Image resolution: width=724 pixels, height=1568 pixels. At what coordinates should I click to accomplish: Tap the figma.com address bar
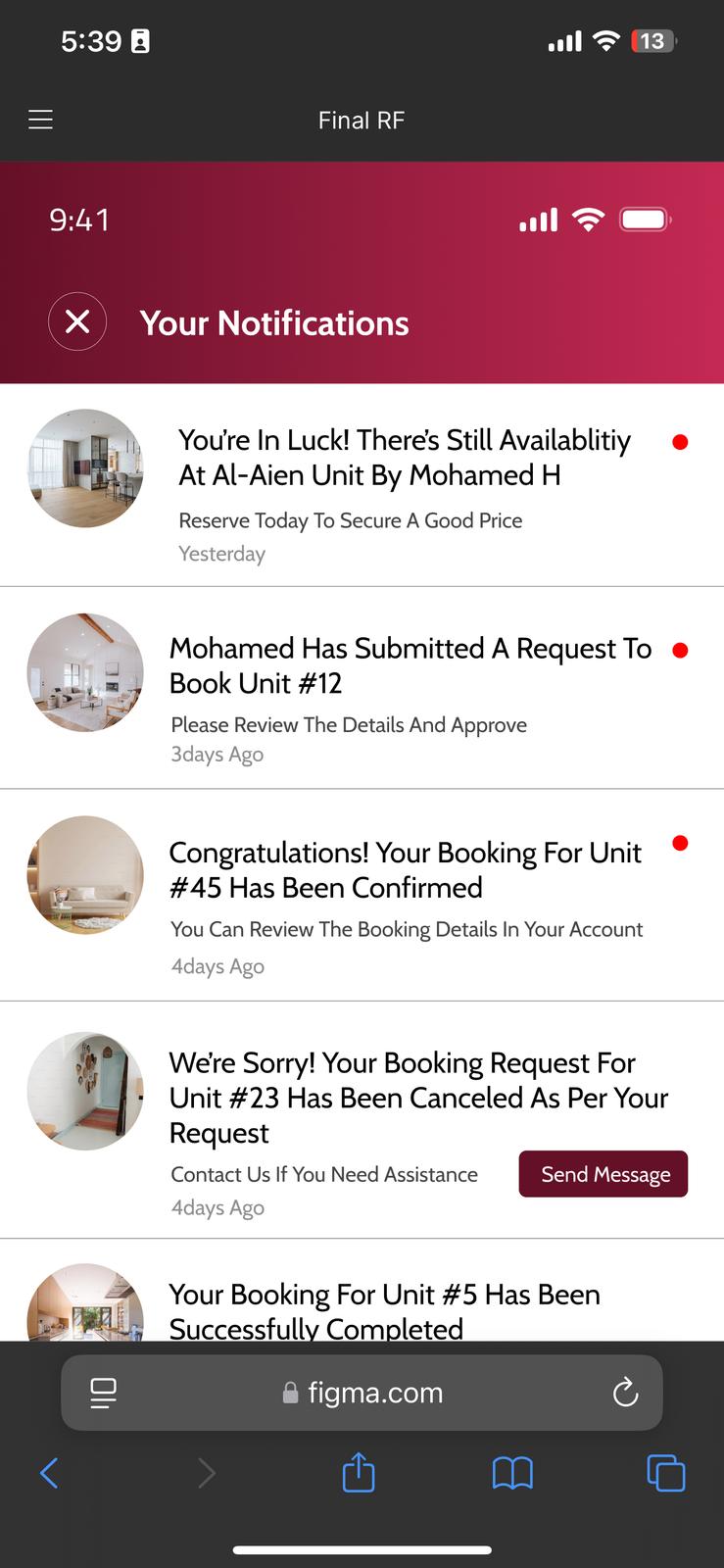pos(362,1393)
